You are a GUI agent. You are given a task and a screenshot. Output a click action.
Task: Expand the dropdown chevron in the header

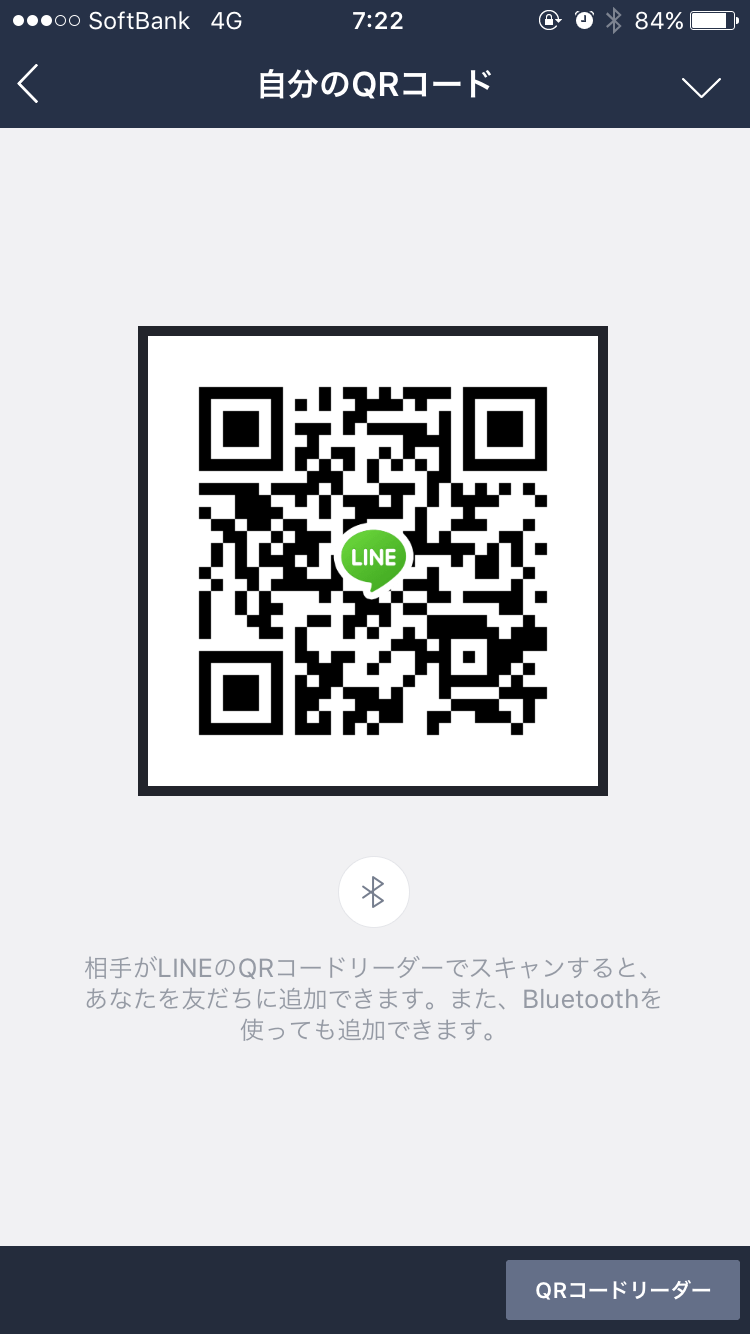(701, 87)
